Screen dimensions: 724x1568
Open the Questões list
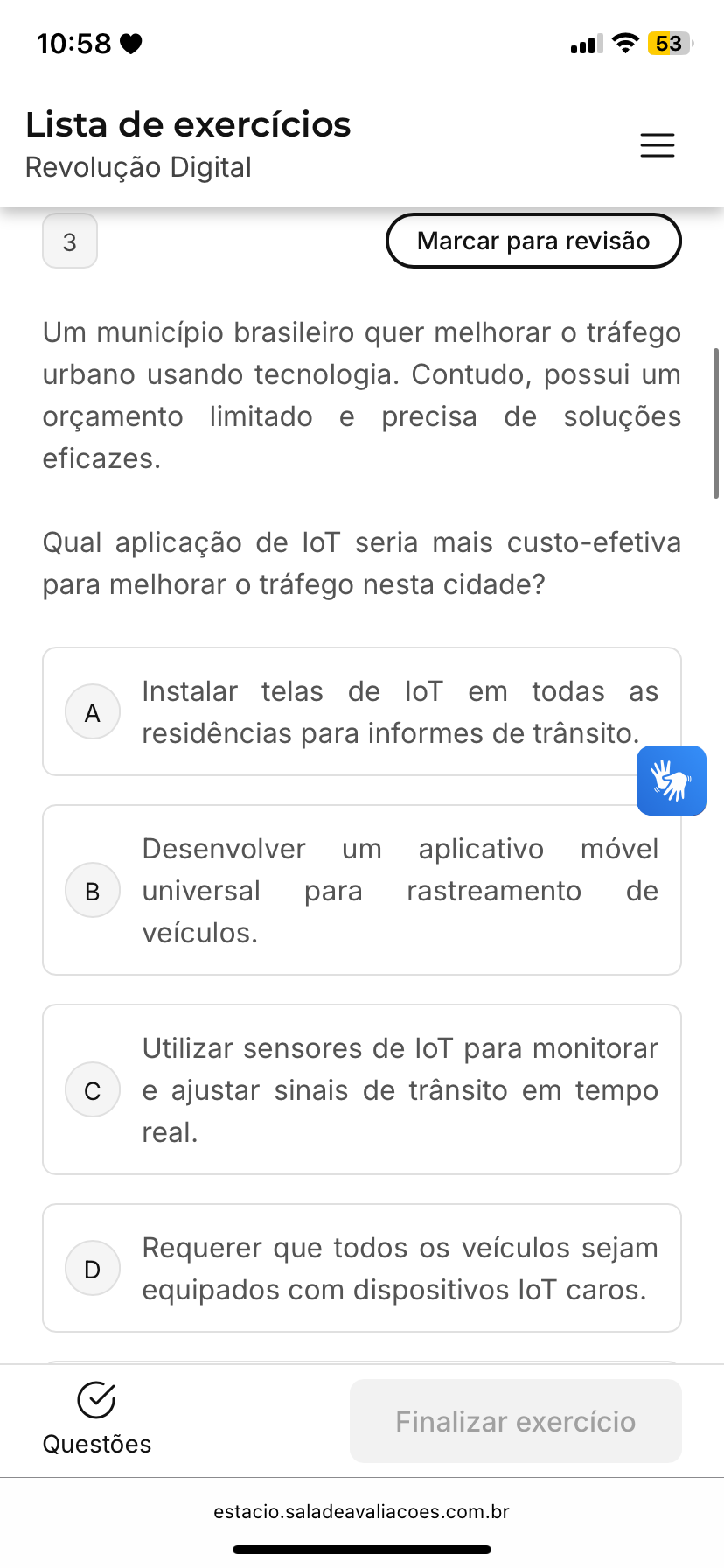point(96,1419)
